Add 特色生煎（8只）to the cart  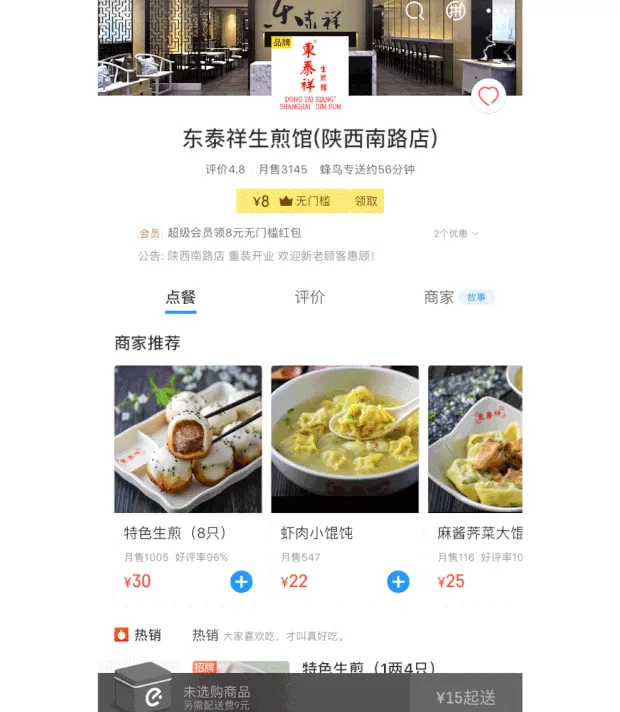(x=241, y=581)
